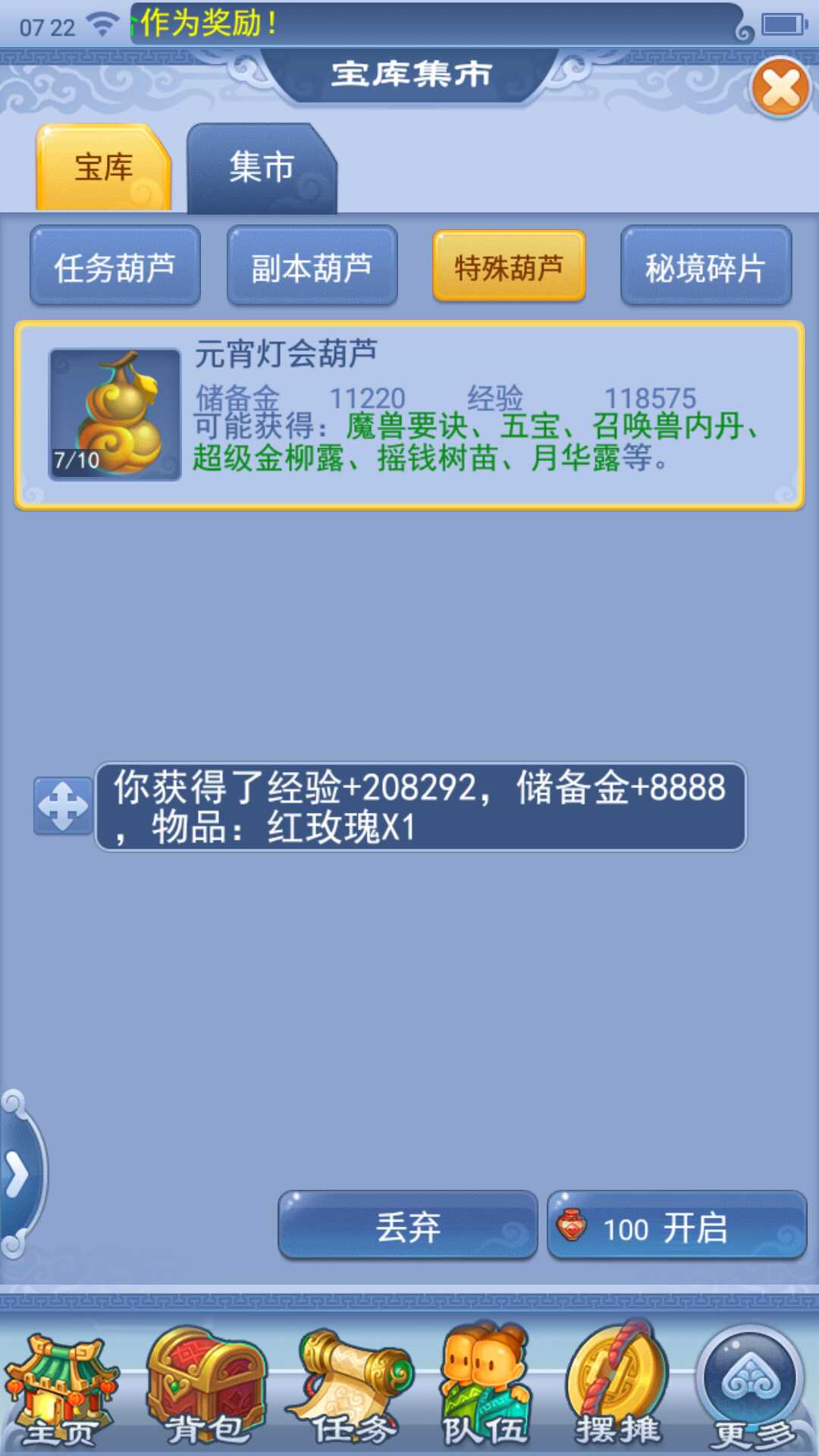This screenshot has width=819, height=1456.
Task: Go to 主页 in the bottom bar
Action: tap(61, 1390)
